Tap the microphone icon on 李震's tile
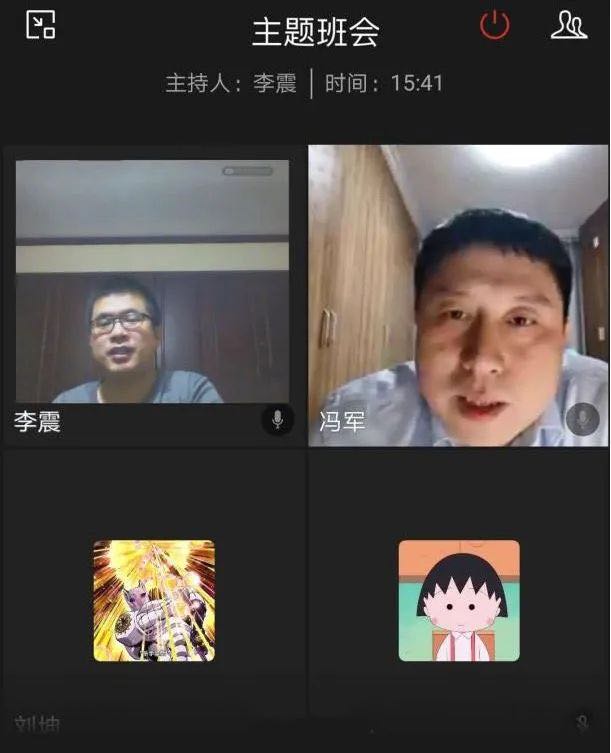The height and width of the screenshot is (753, 611). coord(277,420)
